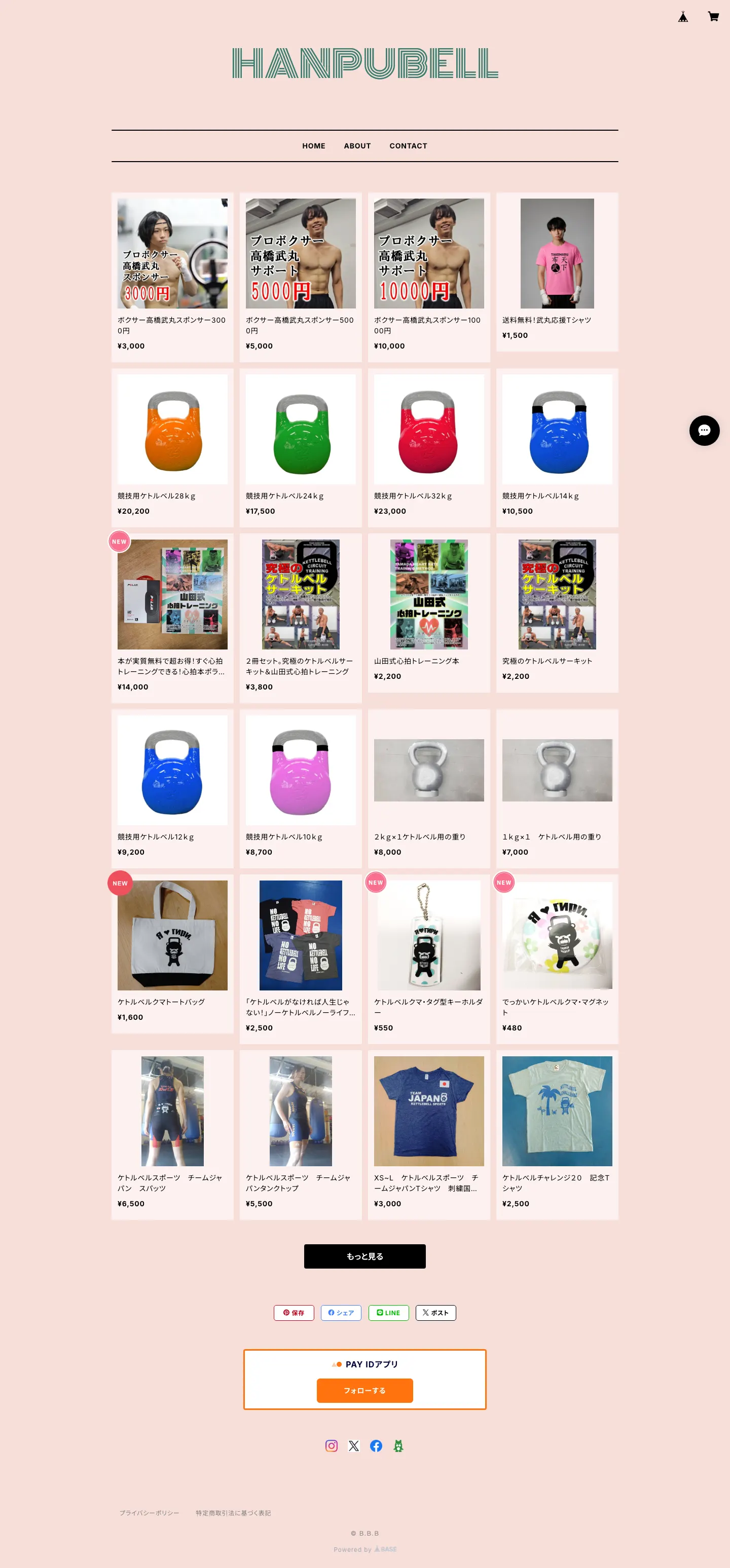Go to the ABOUT page

357,146
